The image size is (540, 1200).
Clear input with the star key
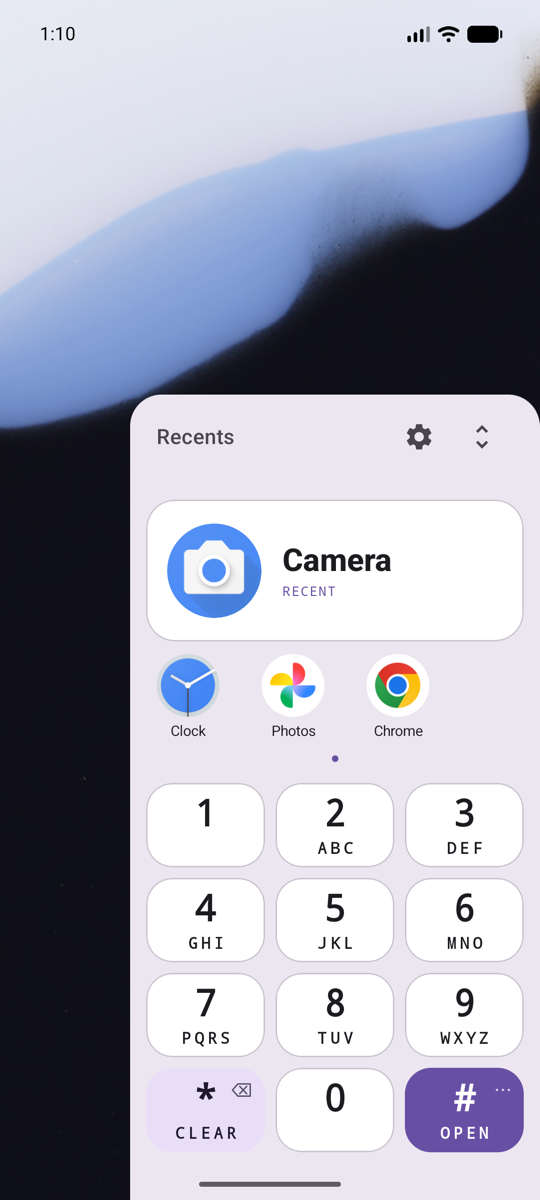click(x=206, y=1110)
